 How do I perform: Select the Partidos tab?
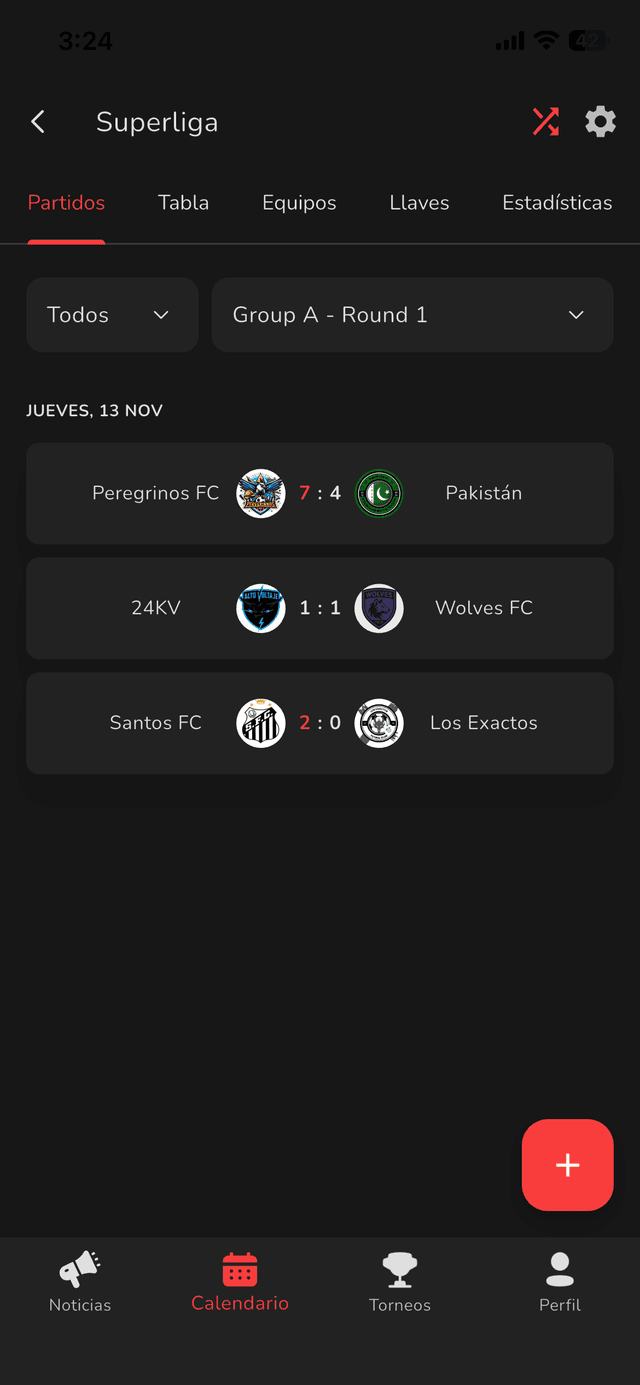coord(66,203)
